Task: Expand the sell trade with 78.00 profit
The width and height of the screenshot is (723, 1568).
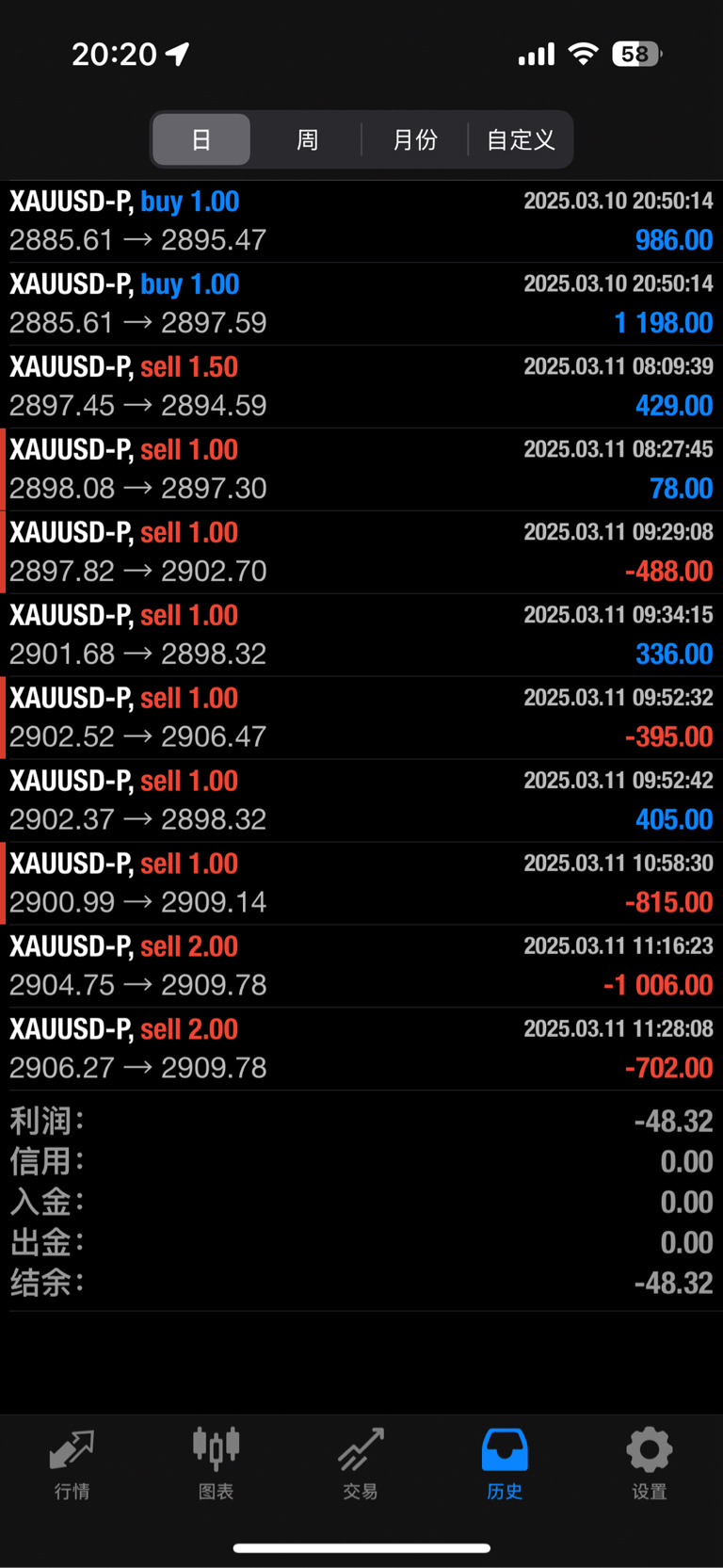Action: pyautogui.click(x=361, y=470)
